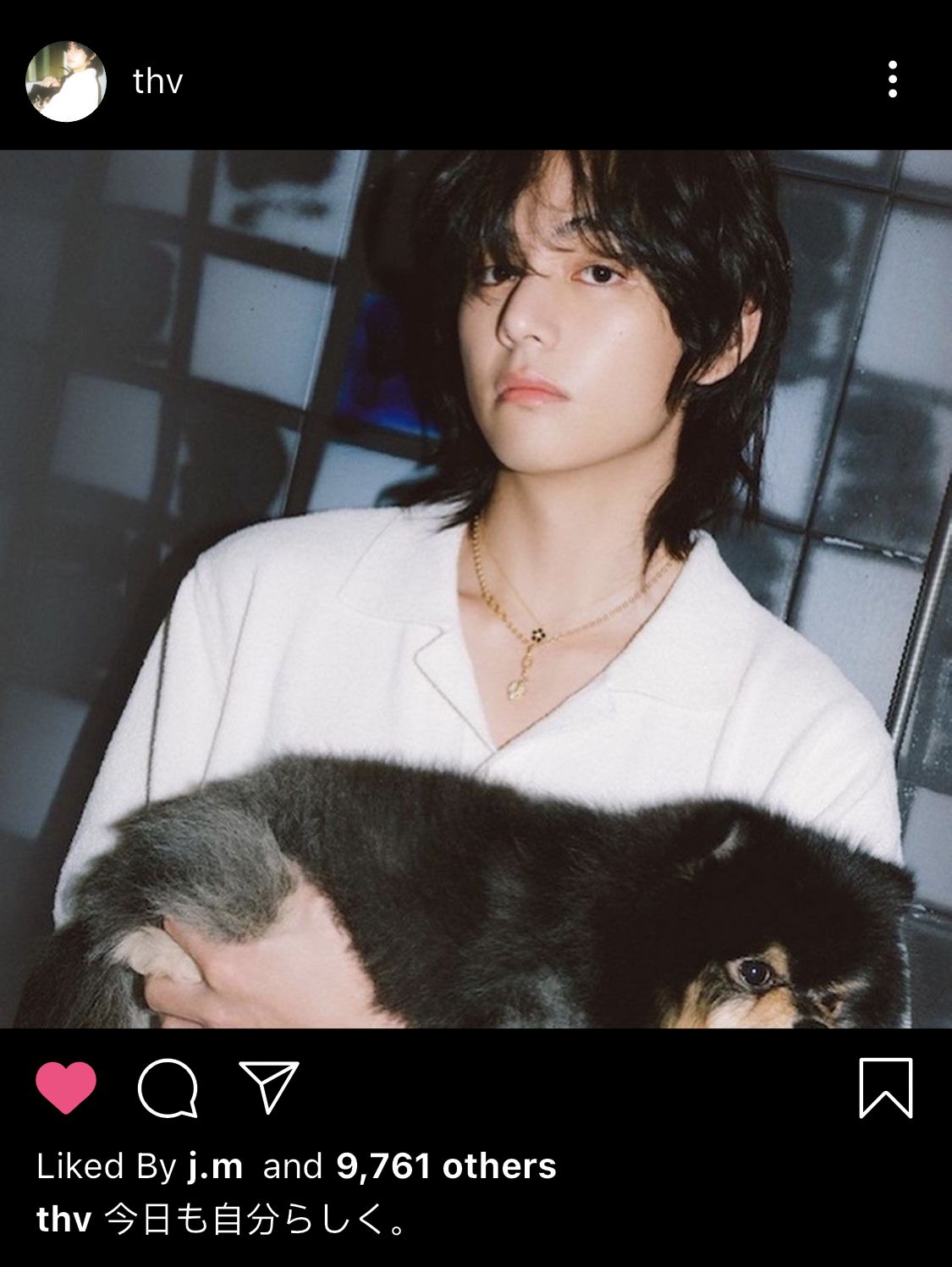Open the thv username in the header
952x1267 pixels.
[x=157, y=82]
